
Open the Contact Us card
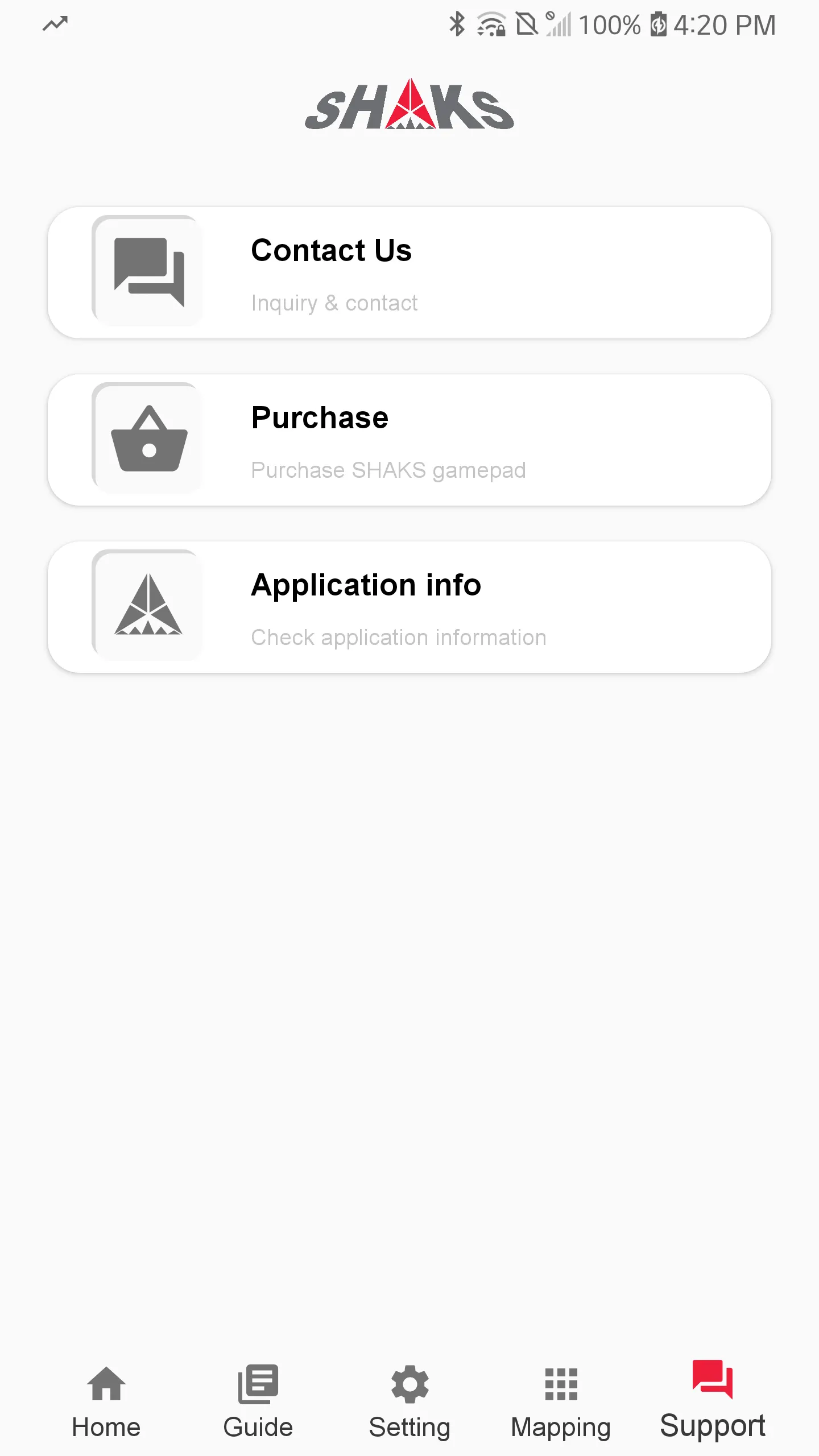click(x=409, y=273)
